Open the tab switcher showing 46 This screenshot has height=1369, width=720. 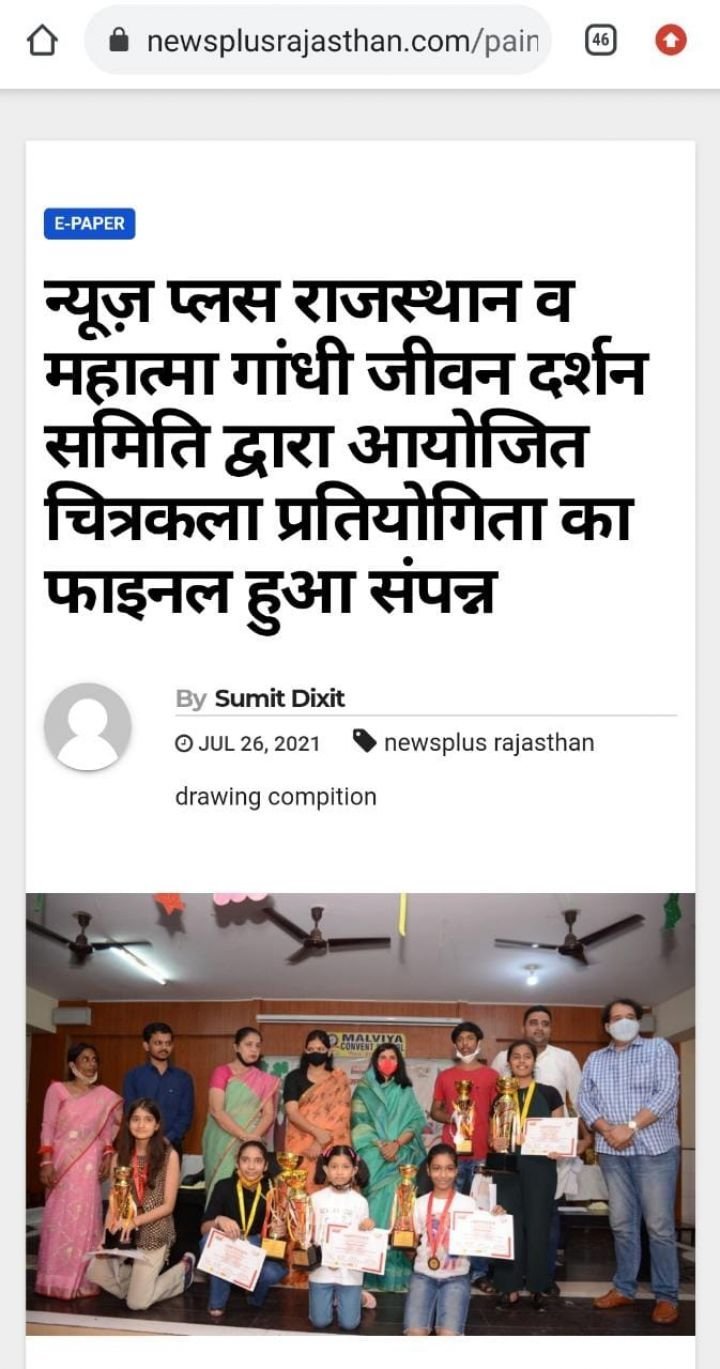point(601,41)
